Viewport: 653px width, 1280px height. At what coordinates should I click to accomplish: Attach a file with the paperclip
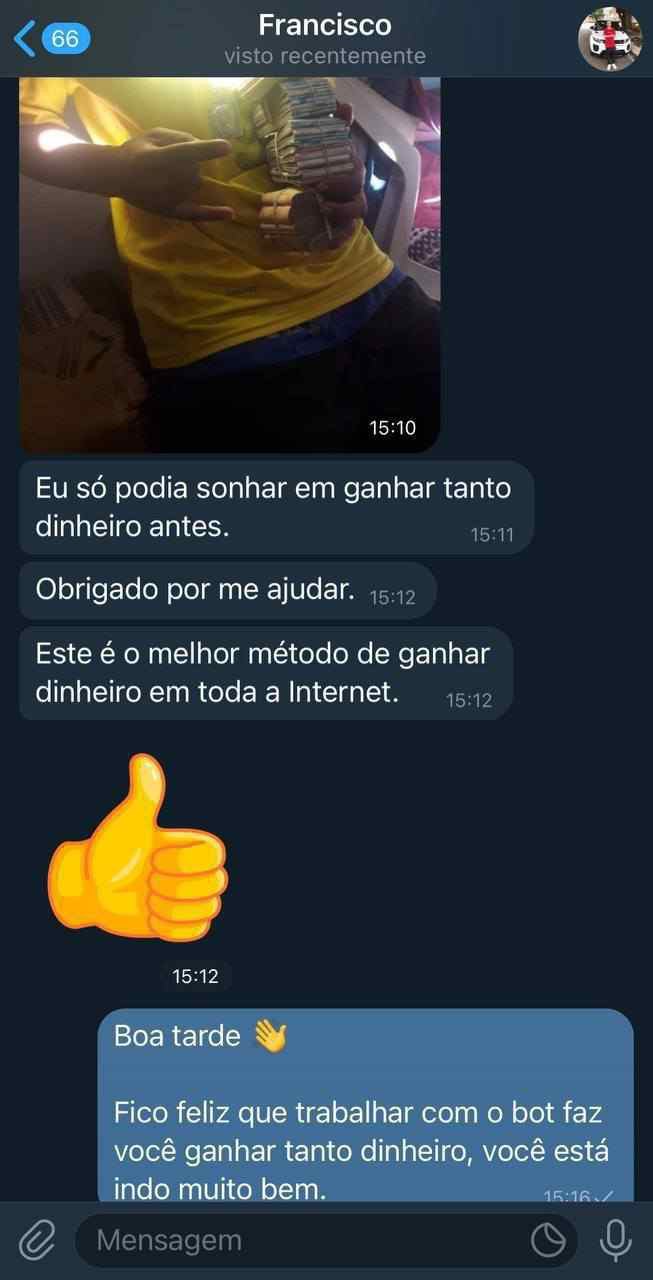37,1241
